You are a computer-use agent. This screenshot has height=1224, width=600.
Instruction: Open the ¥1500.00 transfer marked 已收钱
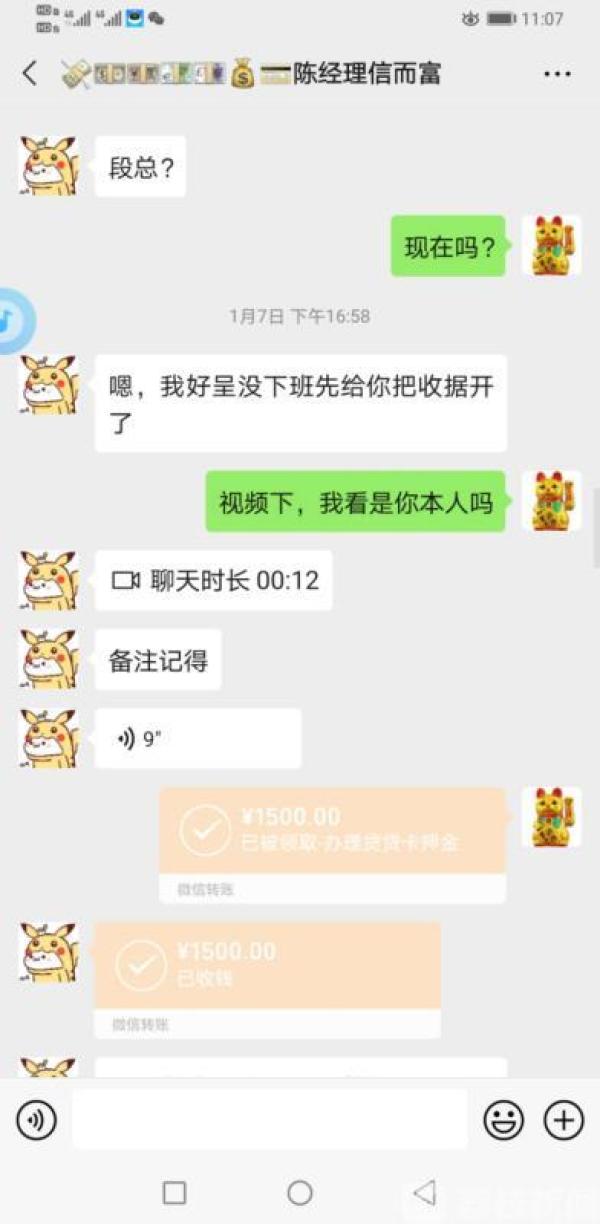[267, 964]
